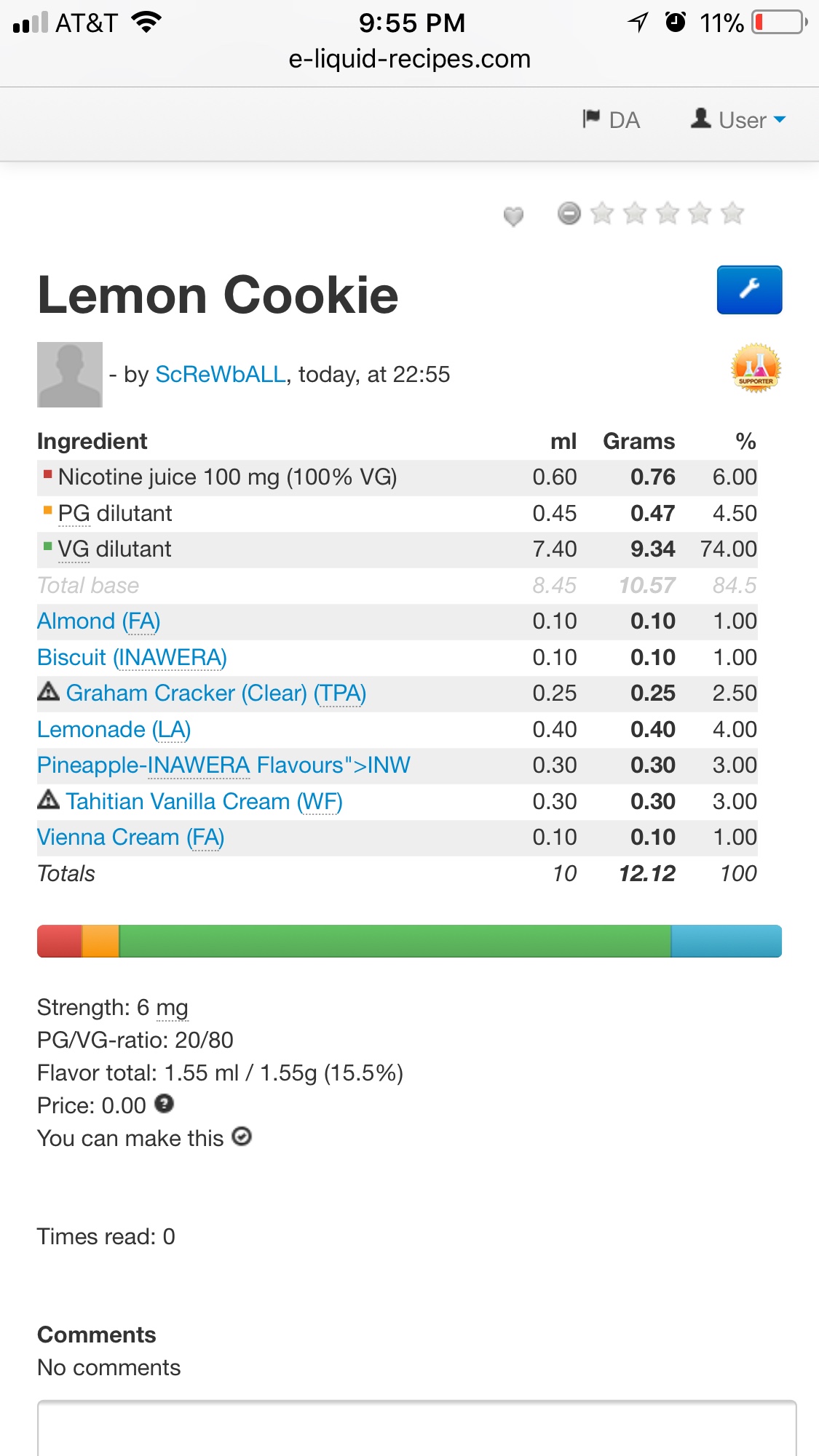Image resolution: width=819 pixels, height=1456 pixels.
Task: Open the Biscuit (INAWERA) flavor link
Action: 132,657
